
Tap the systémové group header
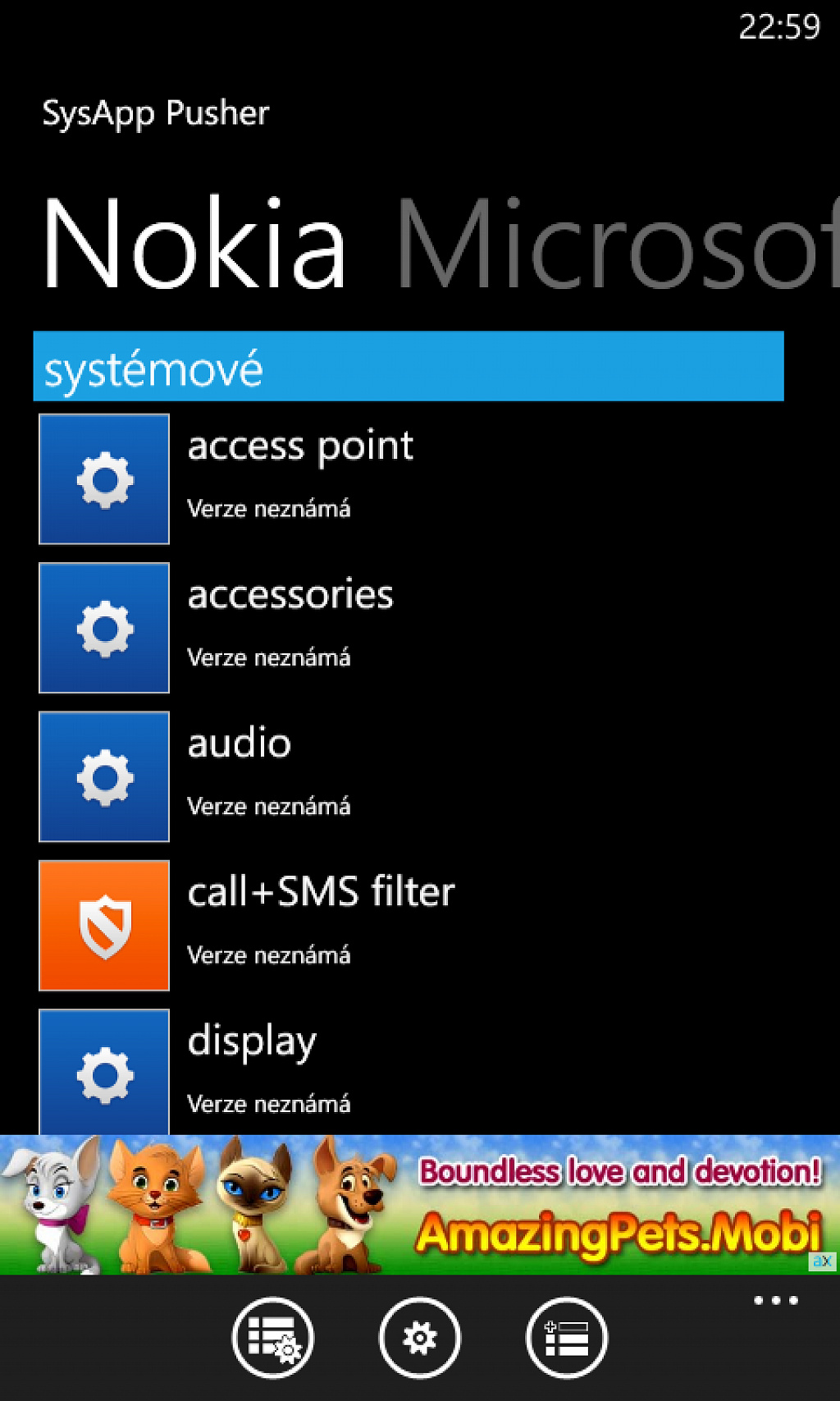(409, 366)
